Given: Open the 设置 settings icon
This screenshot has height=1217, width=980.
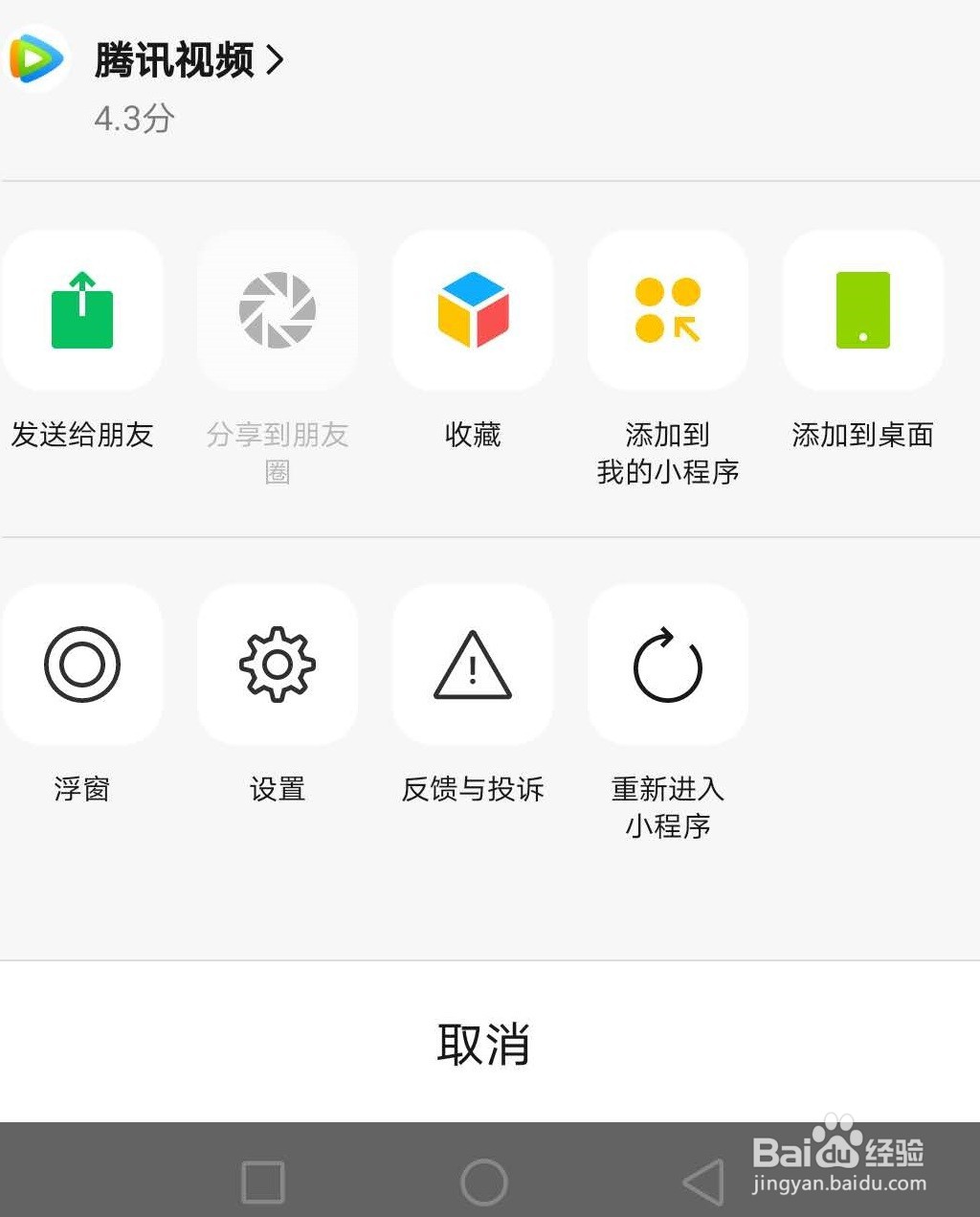Looking at the screenshot, I should 277,665.
